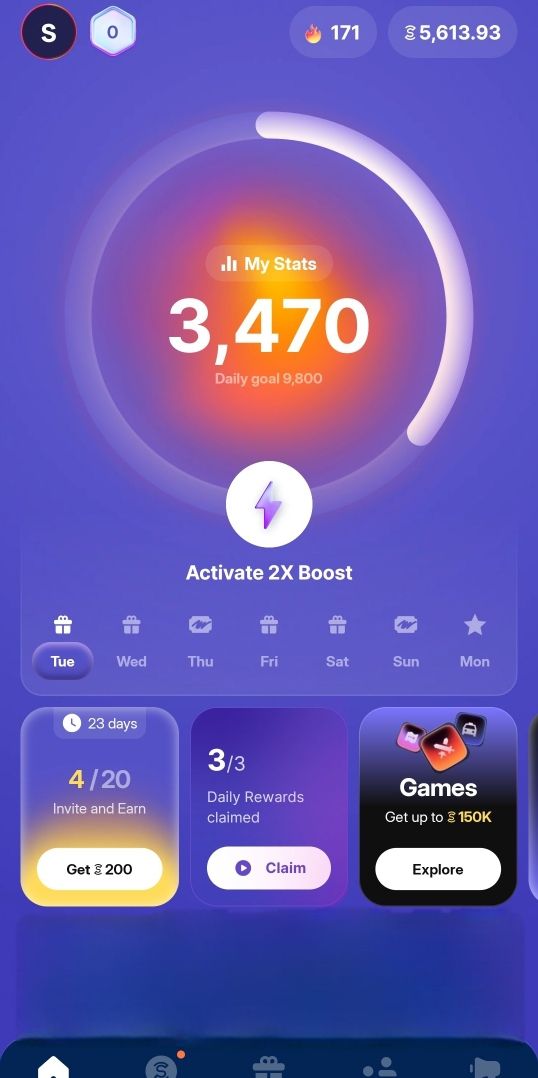This screenshot has width=538, height=1078.
Task: Activate the 2X Boost lightning button
Action: point(269,504)
